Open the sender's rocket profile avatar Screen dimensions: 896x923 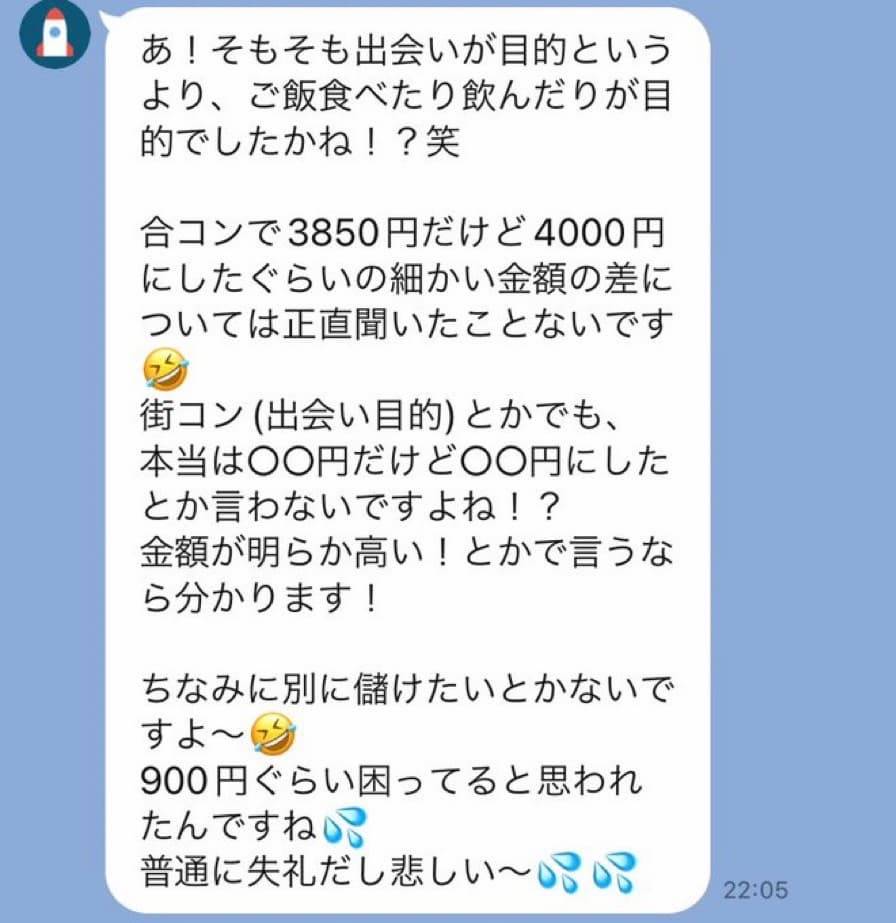pos(54,31)
